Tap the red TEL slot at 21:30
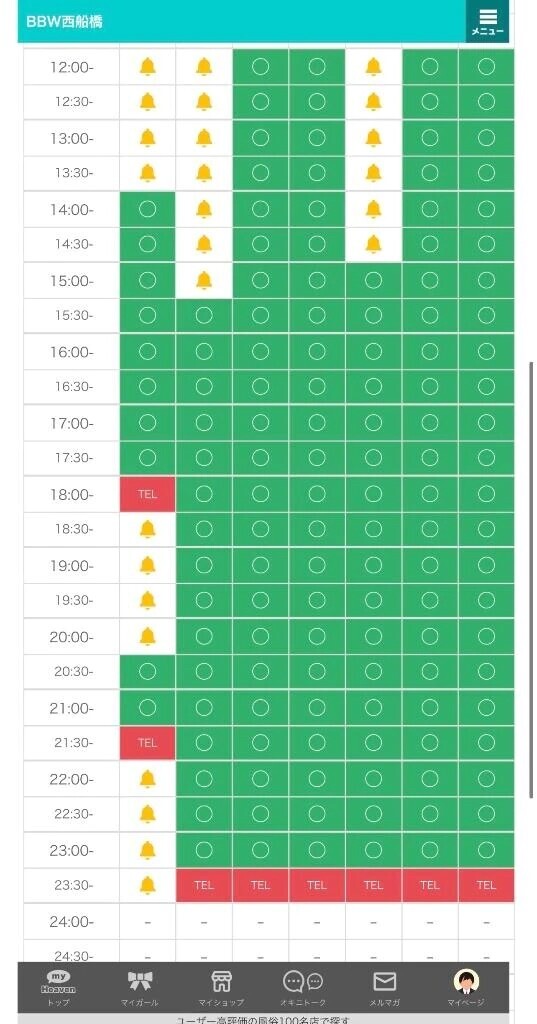The width and height of the screenshot is (537, 1024). pyautogui.click(x=148, y=743)
